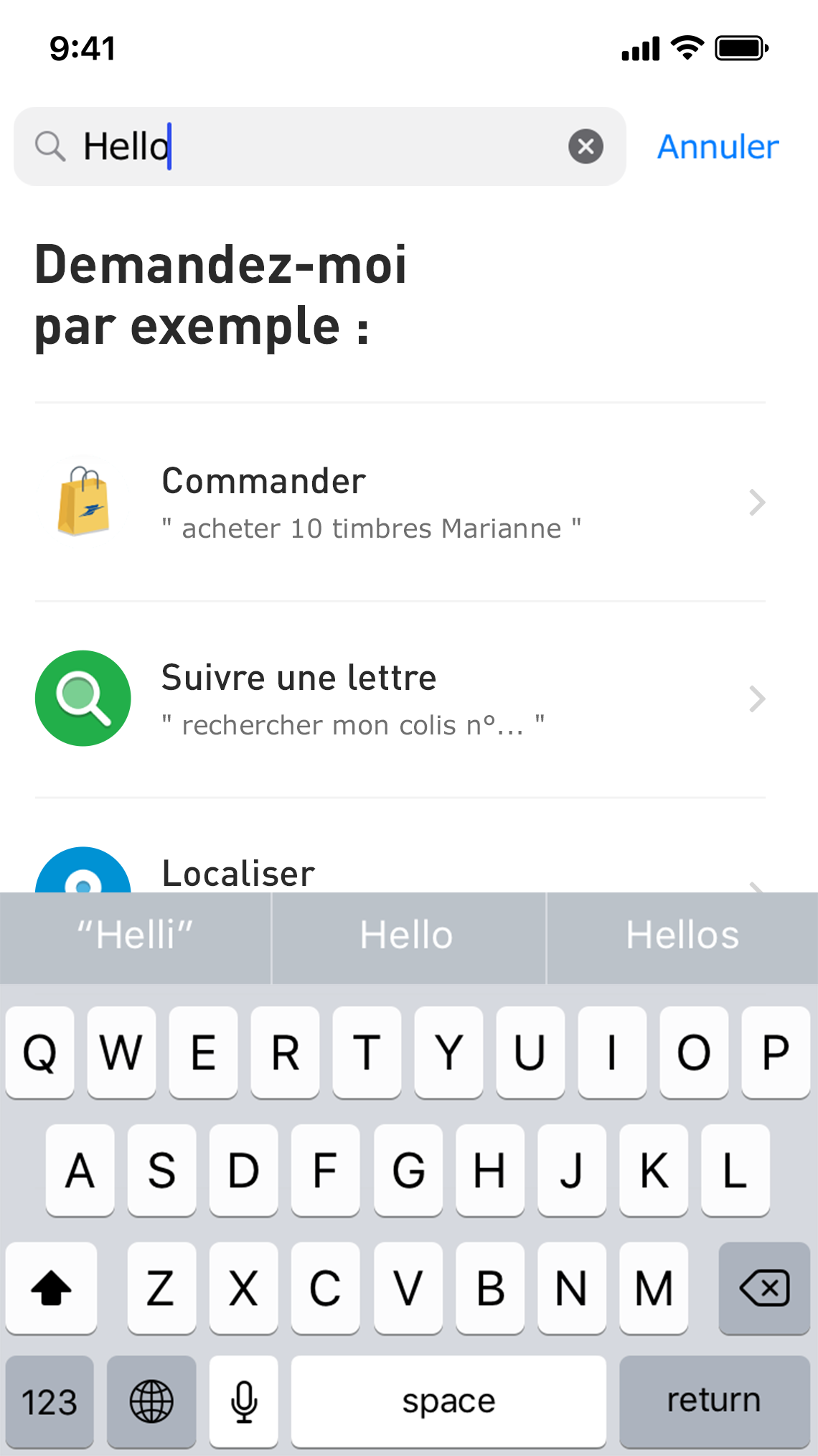Image resolution: width=818 pixels, height=1456 pixels.
Task: Choose the Hellos keyboard suggestion
Action: [682, 935]
